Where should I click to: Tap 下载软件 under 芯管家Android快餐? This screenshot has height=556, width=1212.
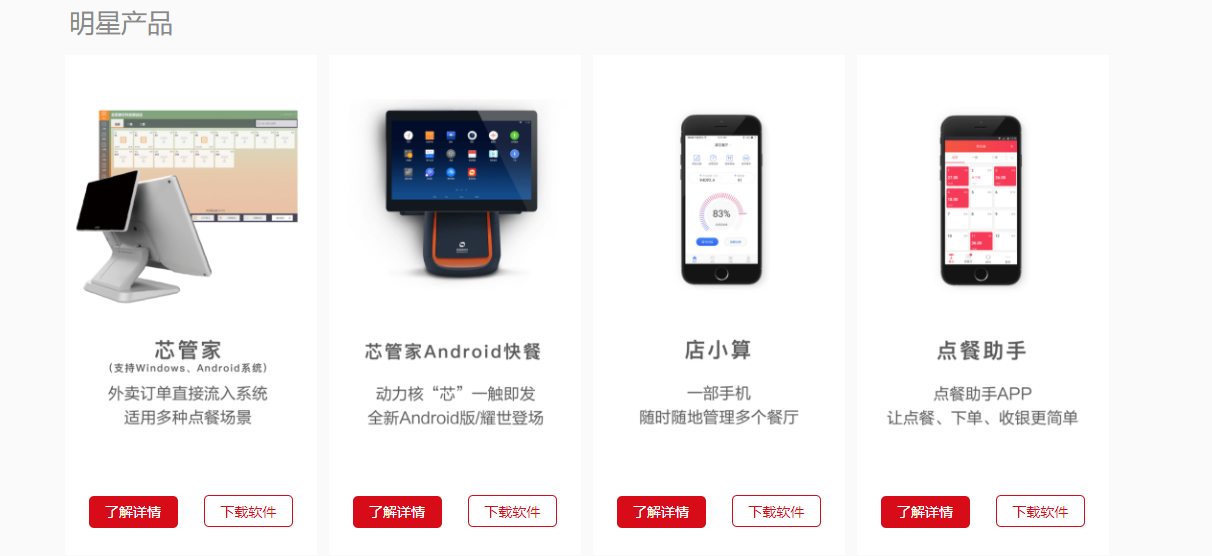(512, 511)
